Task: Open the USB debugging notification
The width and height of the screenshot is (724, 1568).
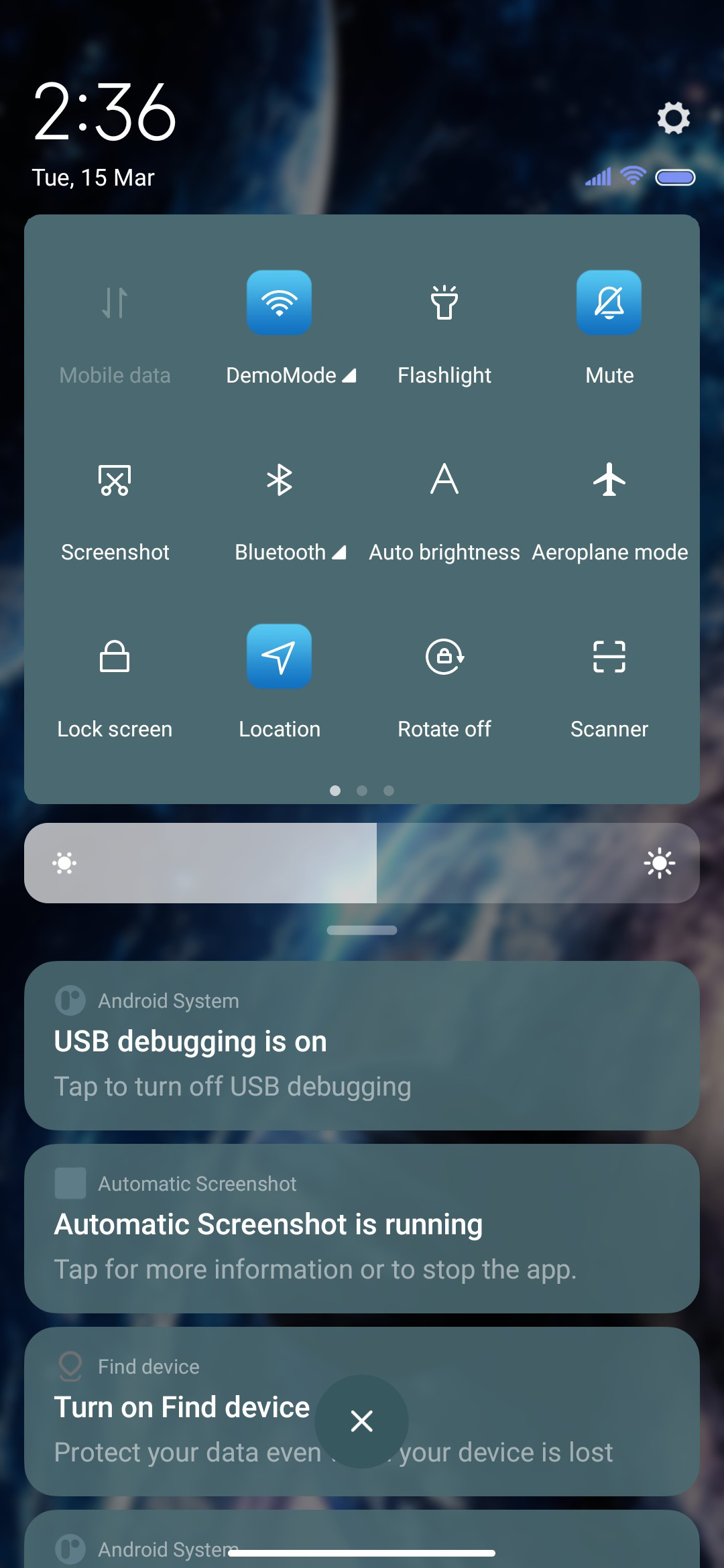Action: click(362, 1046)
